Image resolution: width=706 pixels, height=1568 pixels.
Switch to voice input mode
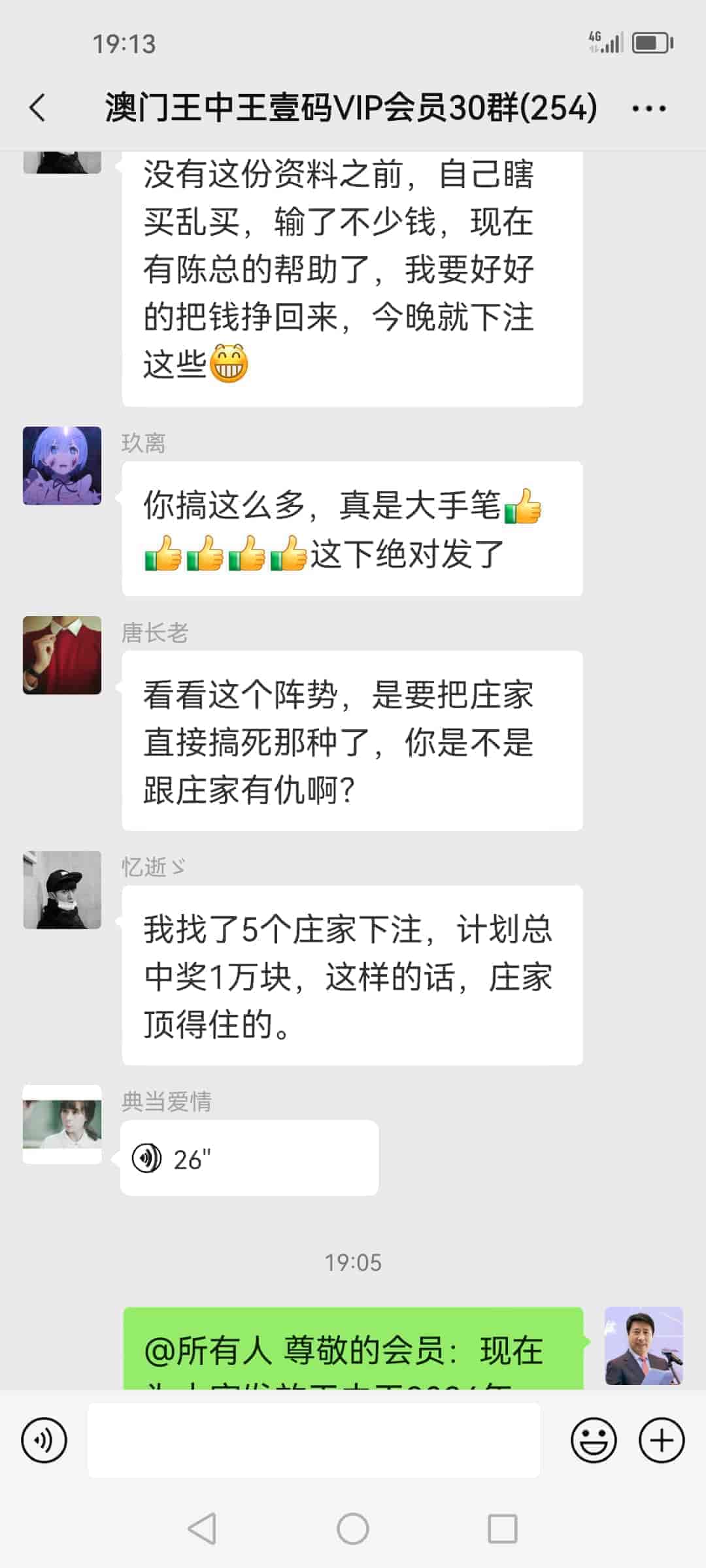(x=44, y=1440)
